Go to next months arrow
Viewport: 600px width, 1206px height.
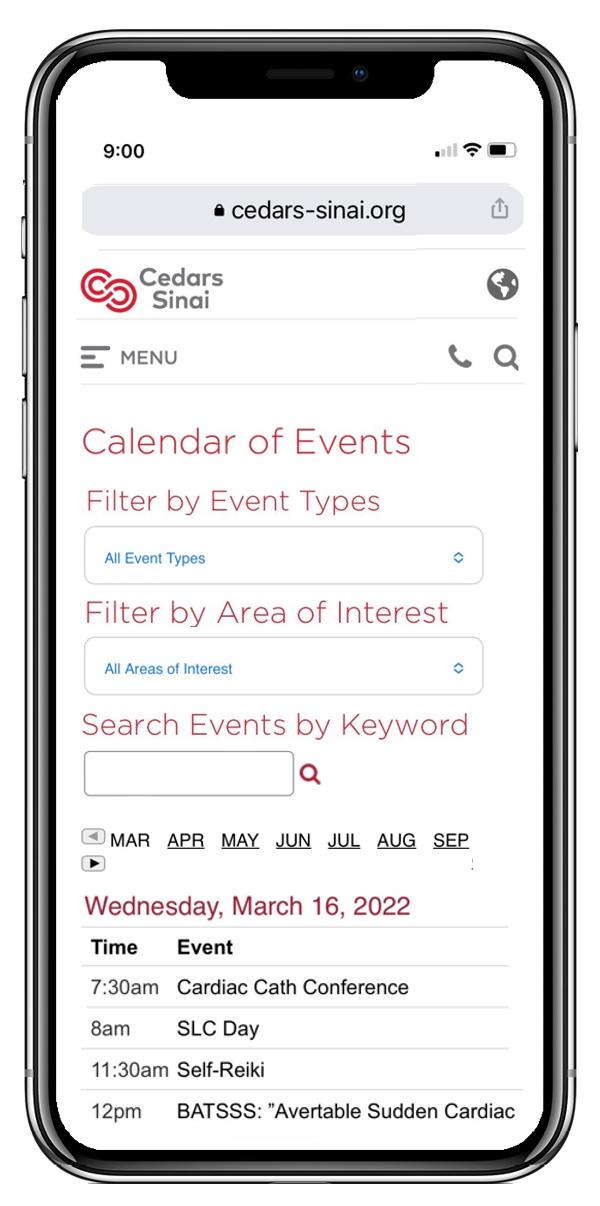point(93,864)
